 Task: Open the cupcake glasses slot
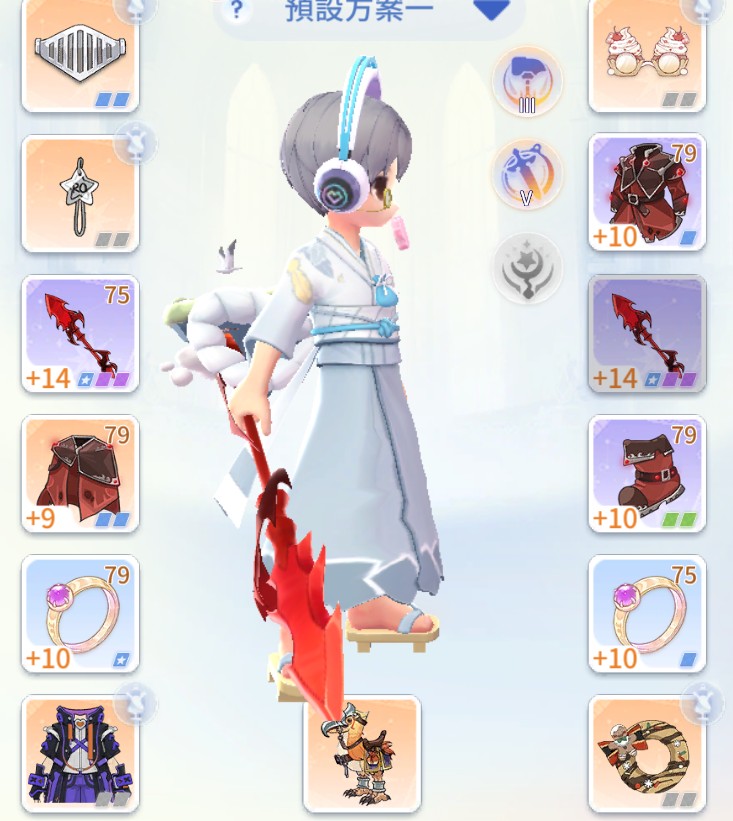(647, 54)
